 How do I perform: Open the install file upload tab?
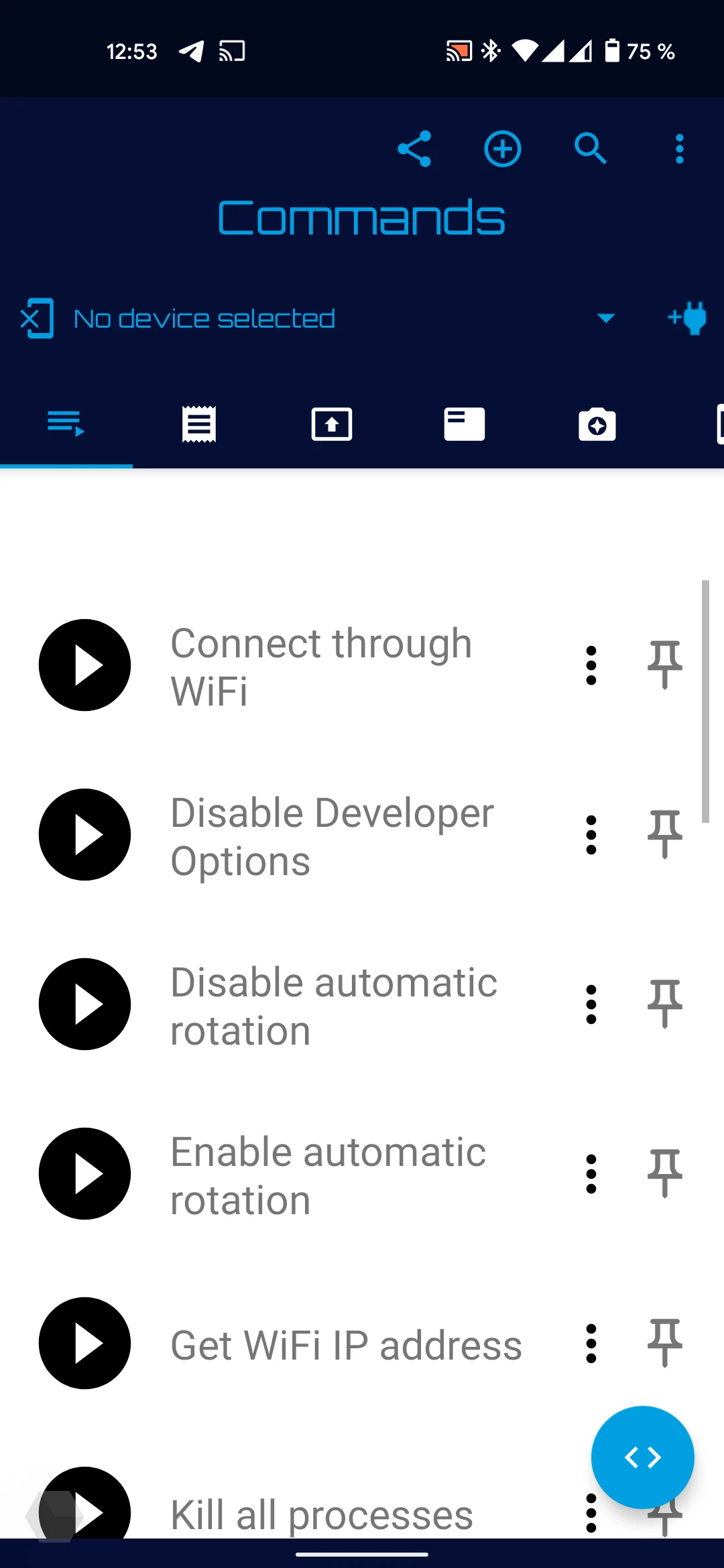coord(332,424)
